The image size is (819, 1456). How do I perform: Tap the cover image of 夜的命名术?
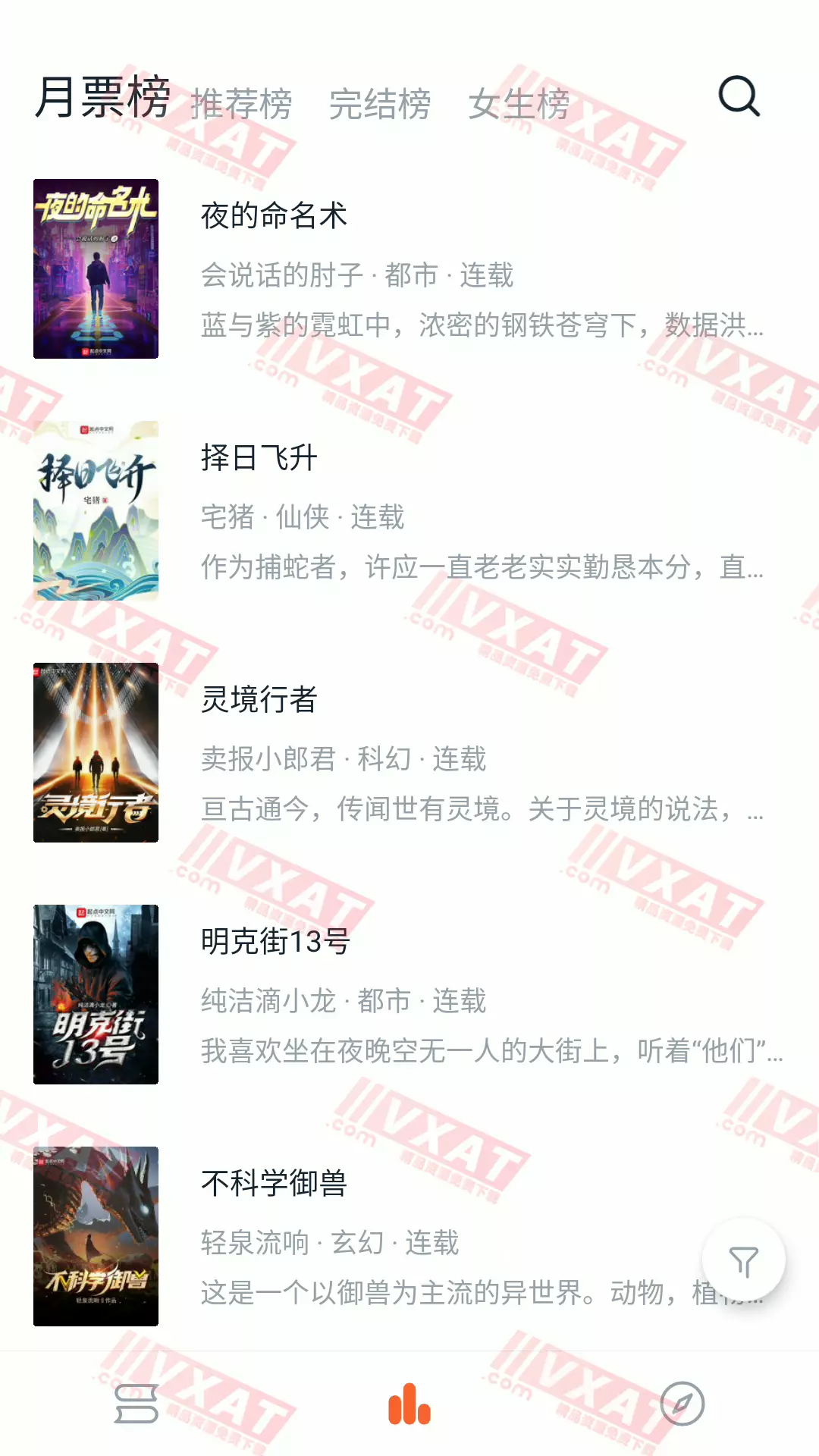click(x=97, y=268)
